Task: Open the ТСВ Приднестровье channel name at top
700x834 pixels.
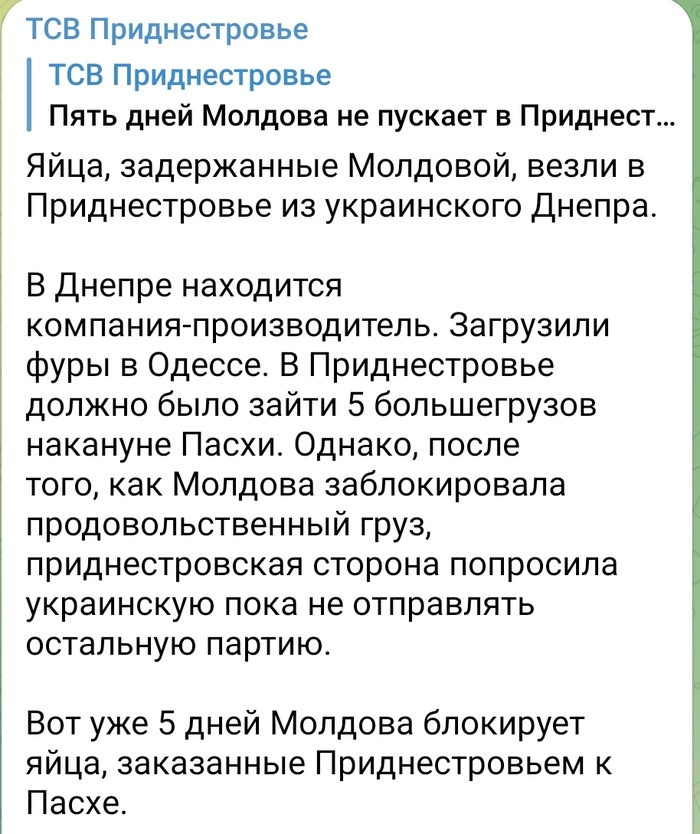Action: [x=166, y=29]
